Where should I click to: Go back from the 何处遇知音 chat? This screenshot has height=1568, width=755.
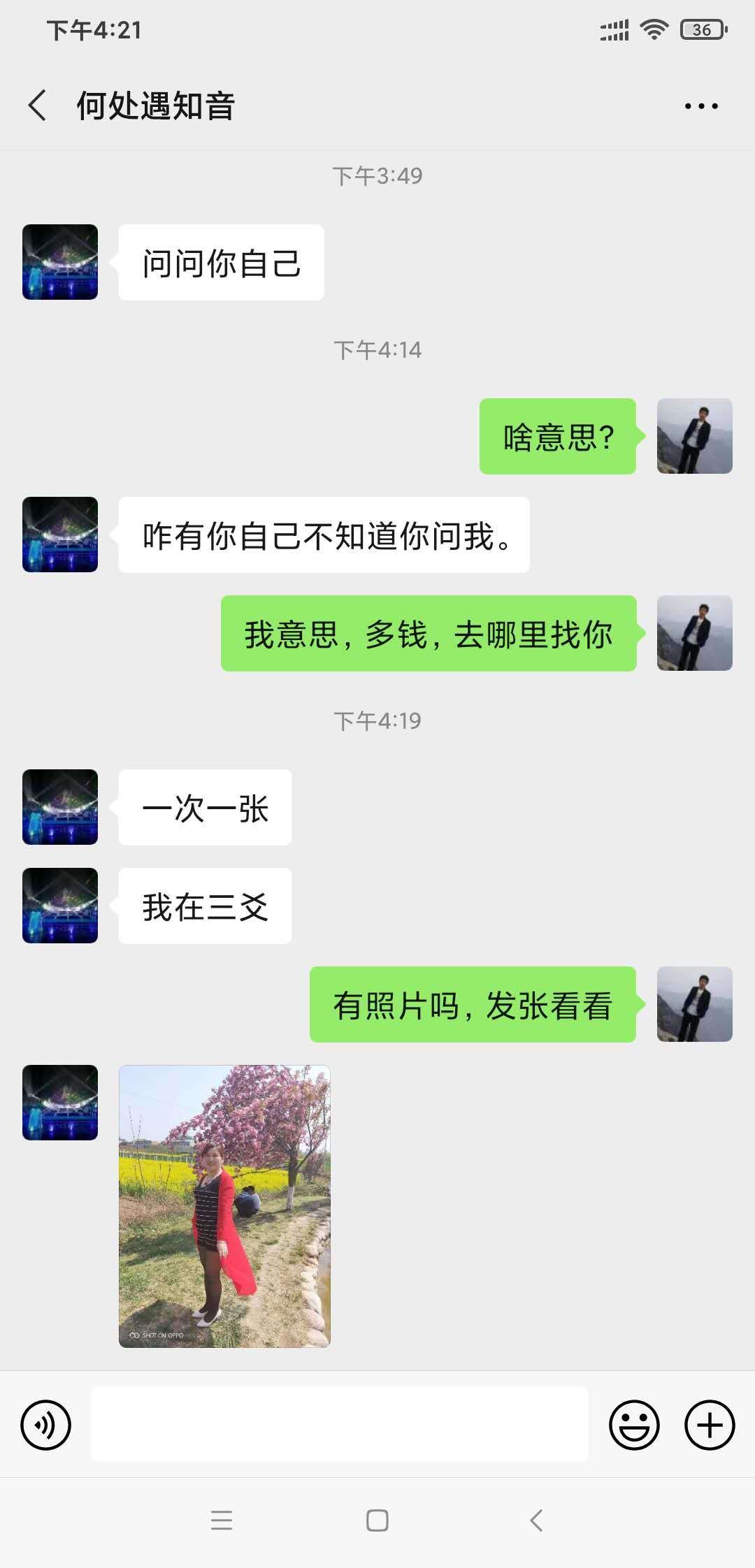(38, 106)
